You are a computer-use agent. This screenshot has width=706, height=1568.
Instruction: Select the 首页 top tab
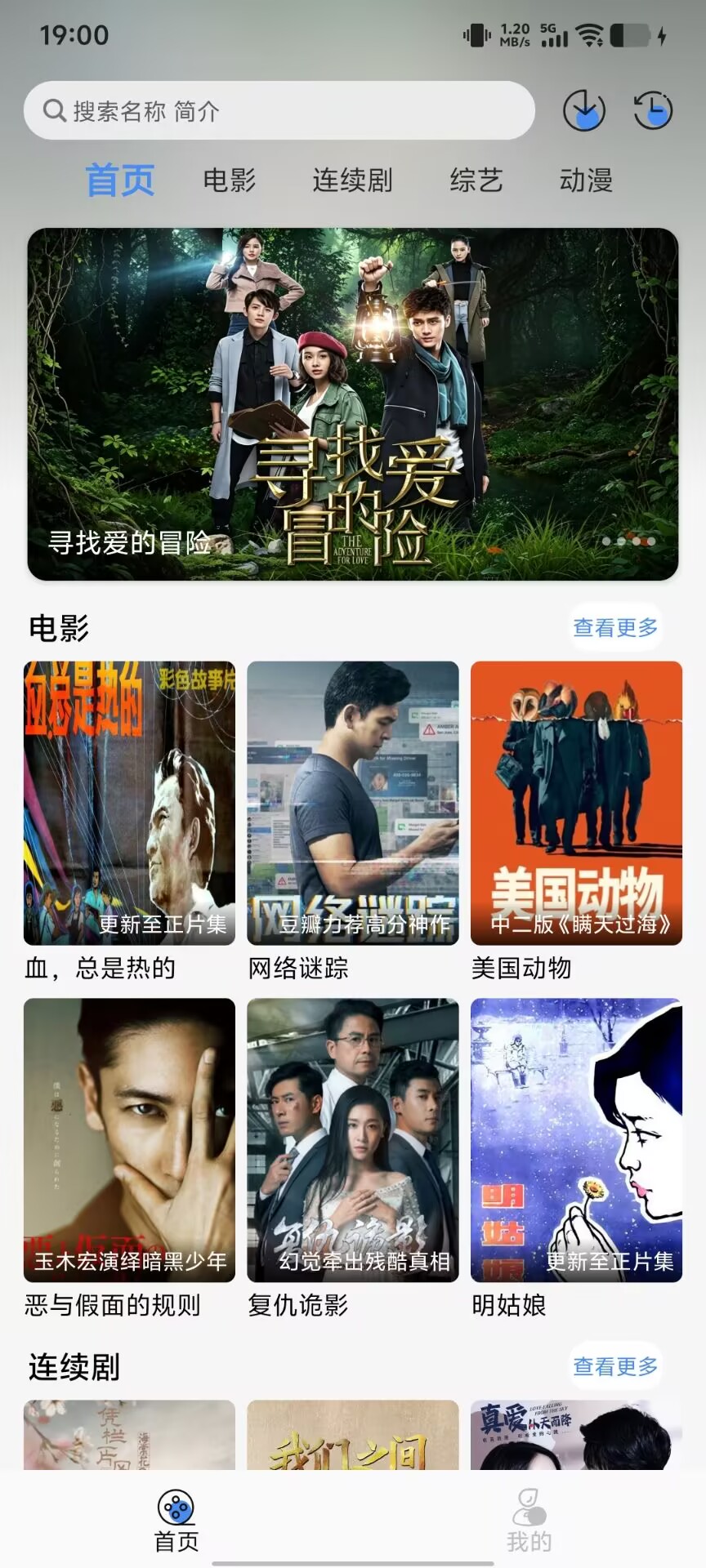point(120,180)
